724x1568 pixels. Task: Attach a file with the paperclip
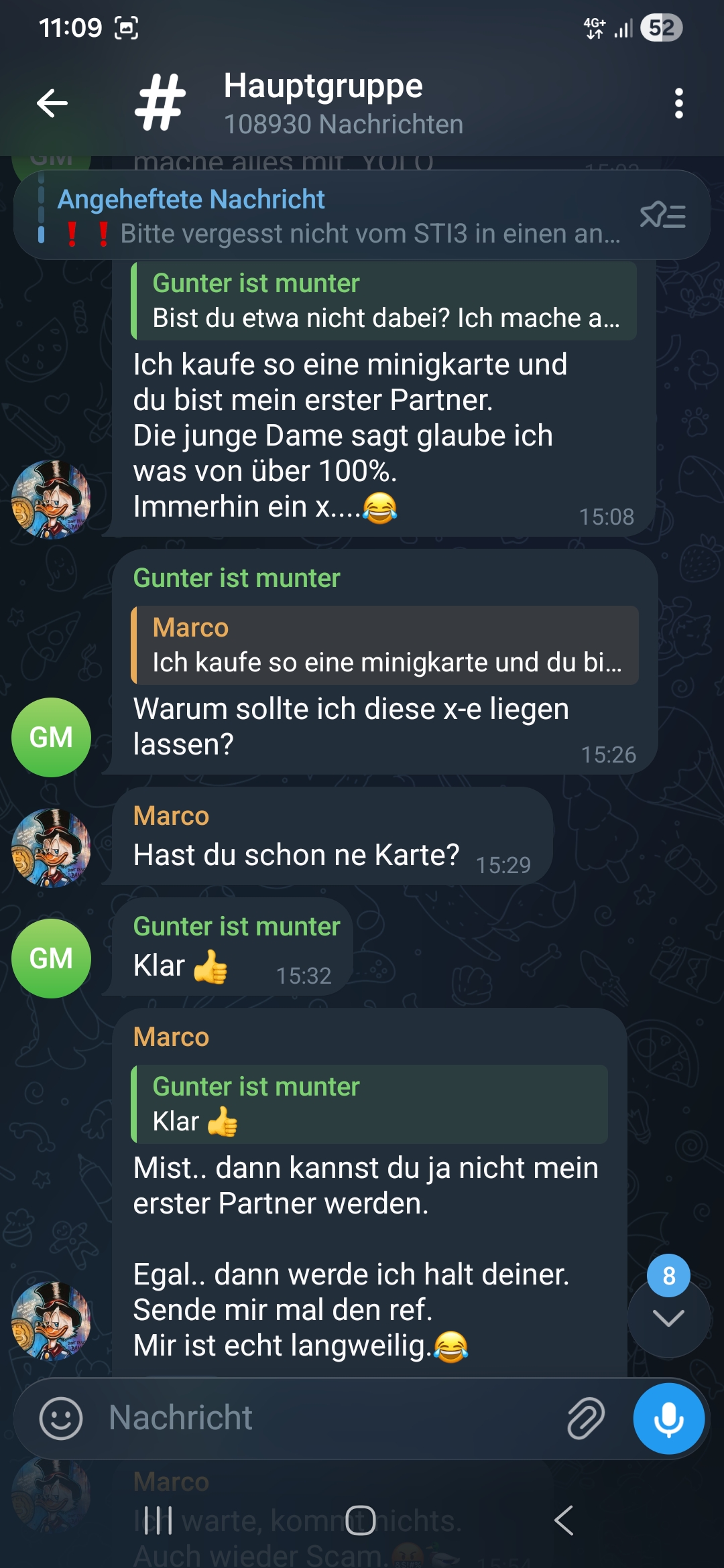[x=586, y=1418]
